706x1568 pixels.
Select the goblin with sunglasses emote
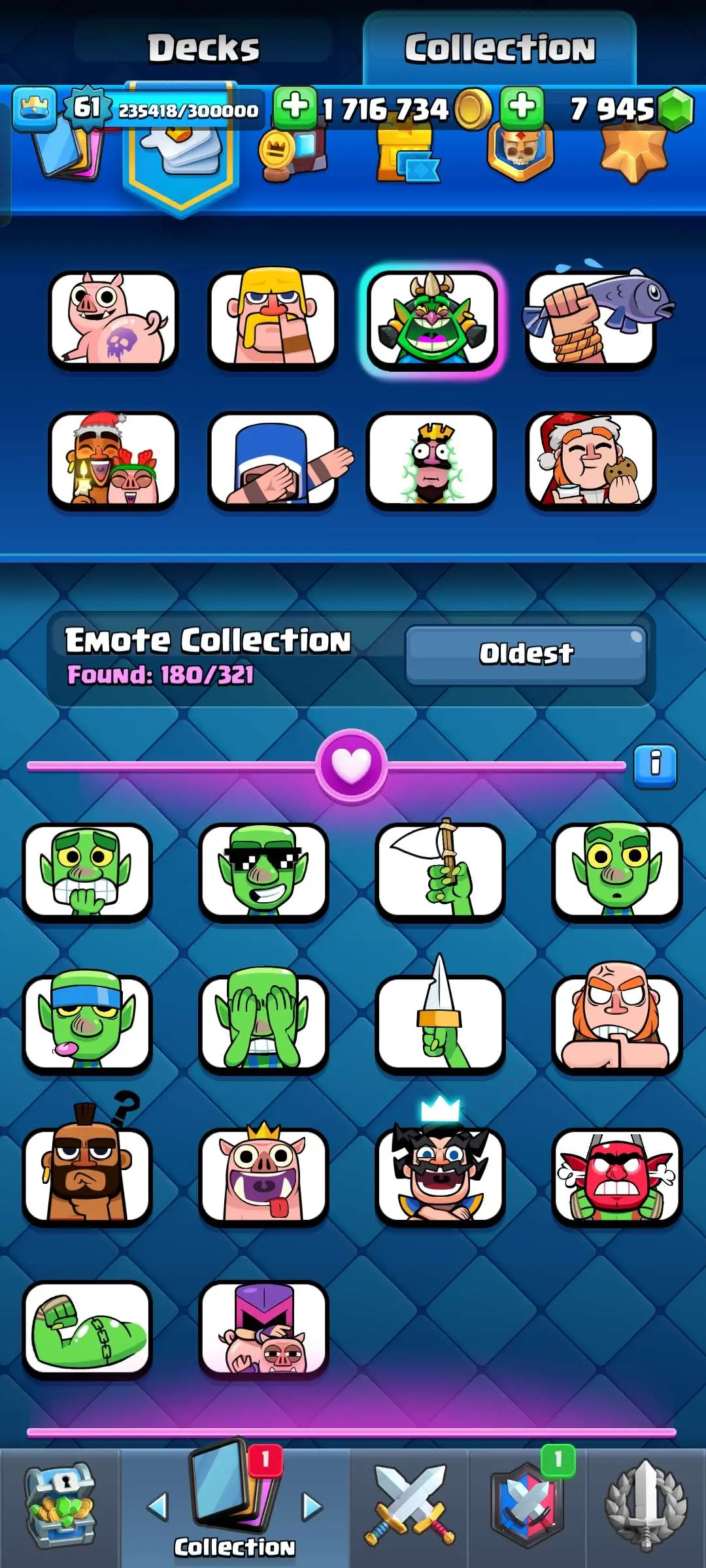pos(263,870)
